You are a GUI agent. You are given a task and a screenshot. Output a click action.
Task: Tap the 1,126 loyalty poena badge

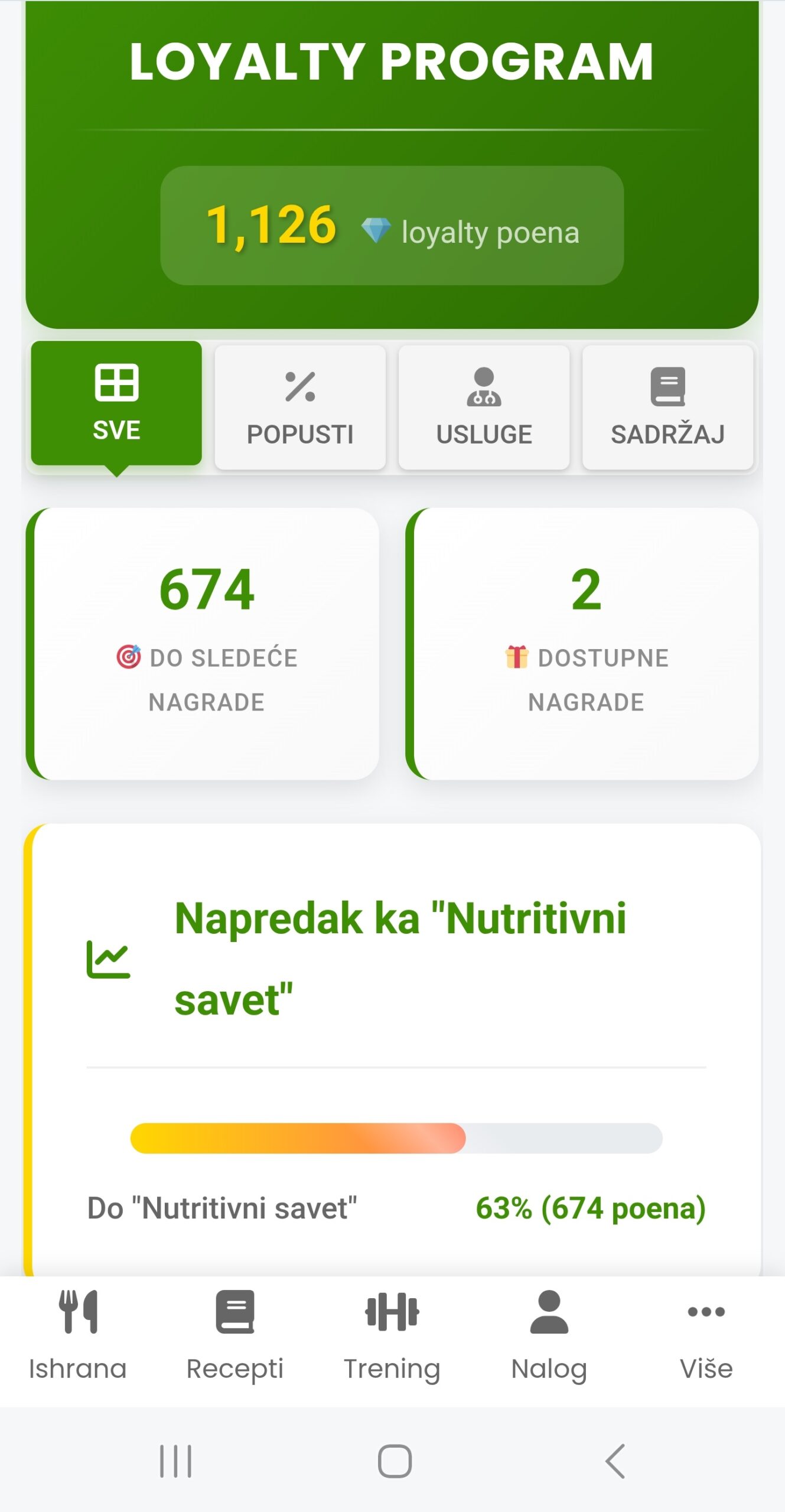(392, 224)
